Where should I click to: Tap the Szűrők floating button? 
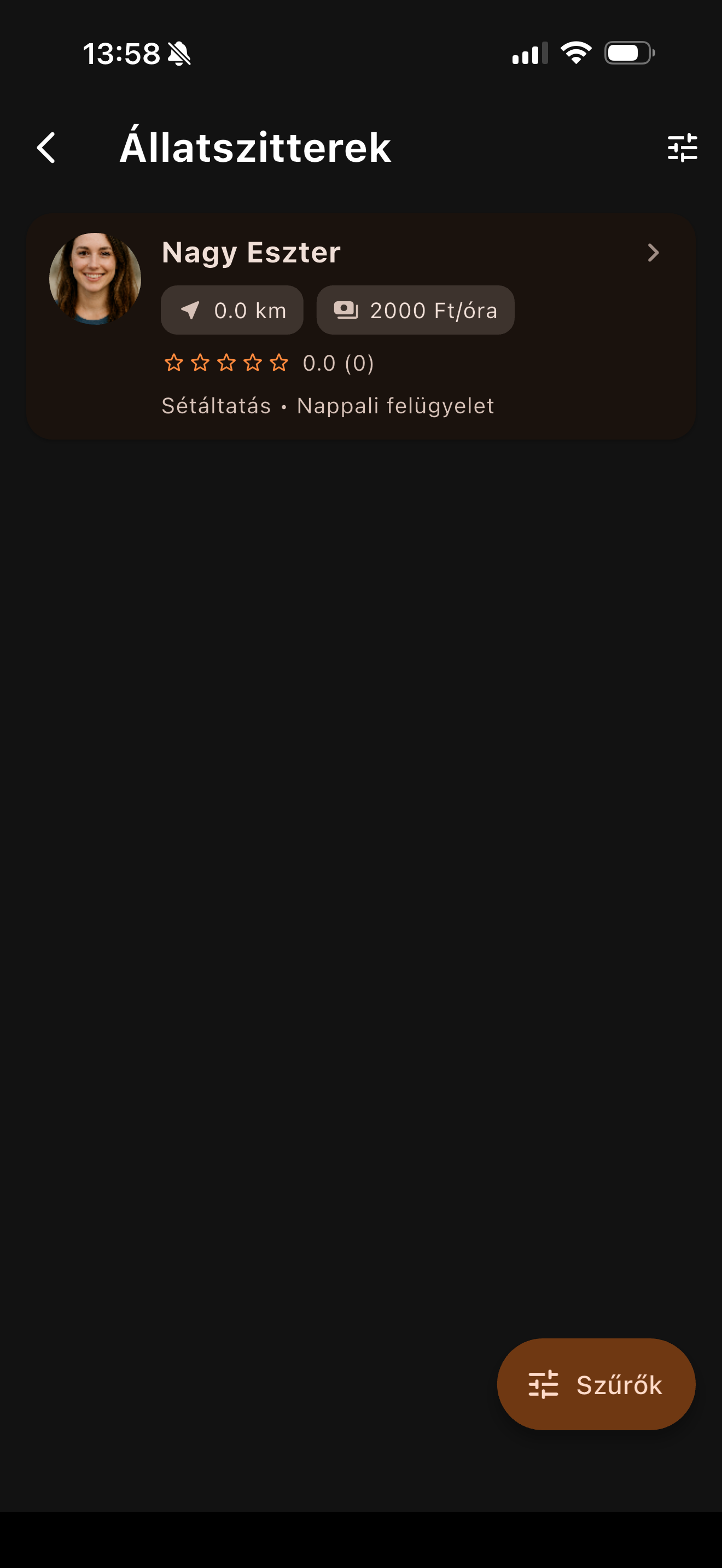coord(595,1384)
